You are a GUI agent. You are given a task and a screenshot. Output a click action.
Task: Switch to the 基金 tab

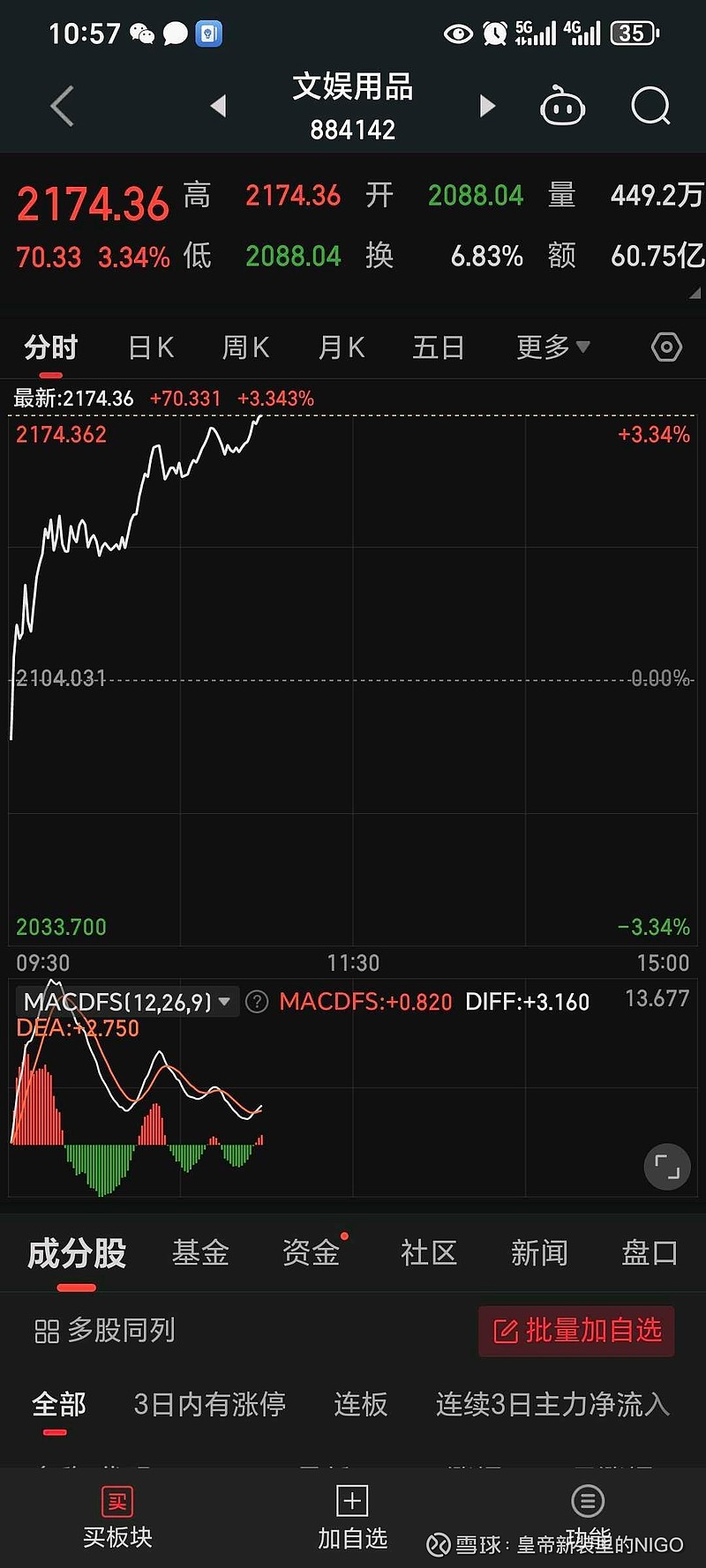[x=200, y=1252]
